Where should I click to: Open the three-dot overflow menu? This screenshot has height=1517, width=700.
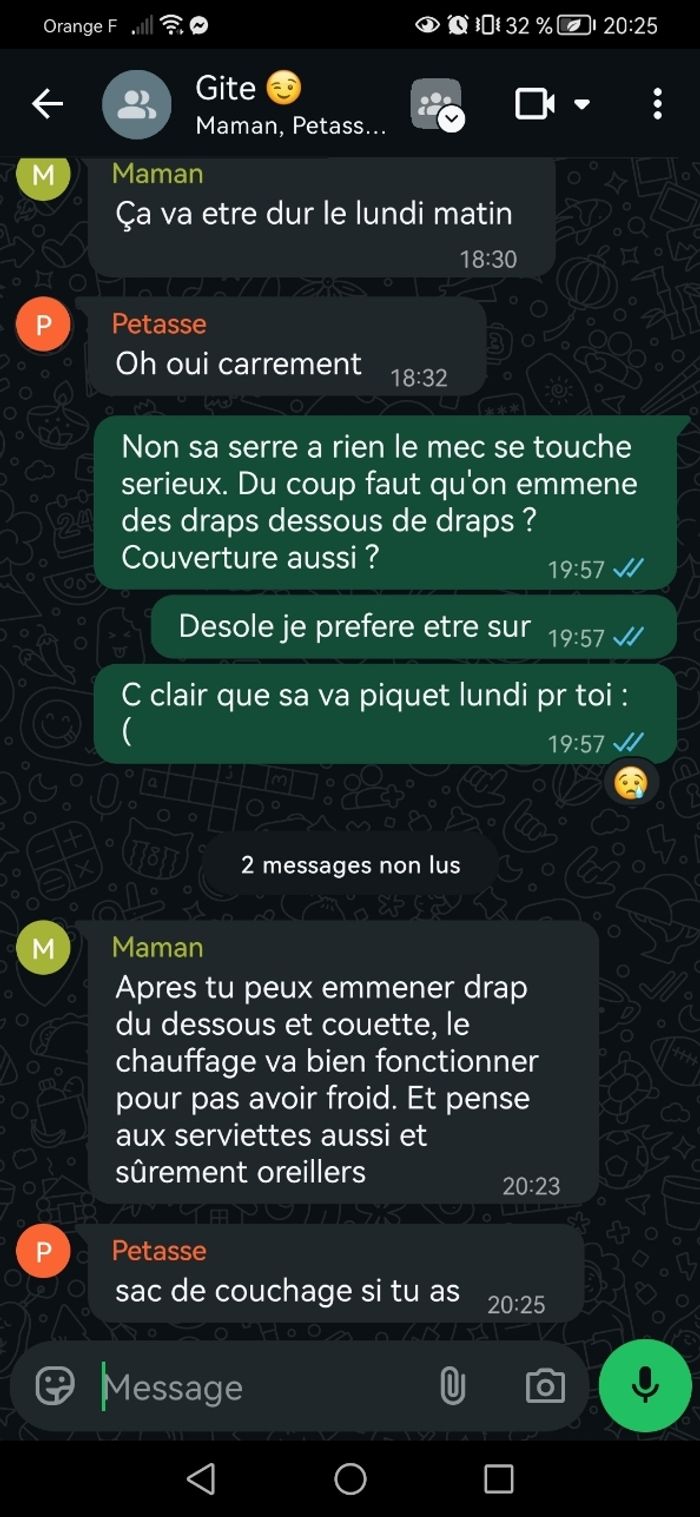pyautogui.click(x=657, y=104)
